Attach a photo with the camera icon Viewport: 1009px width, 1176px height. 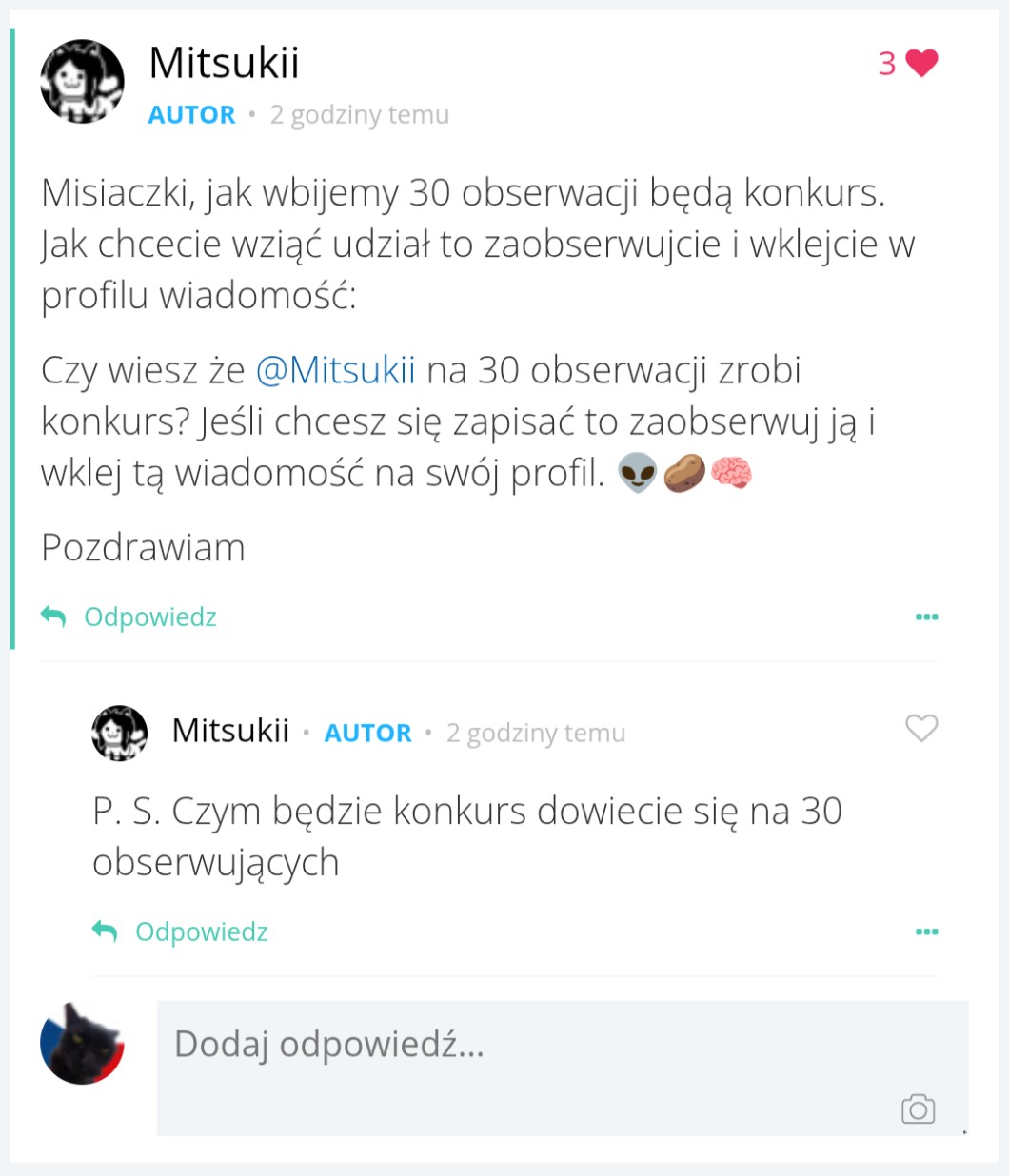pyautogui.click(x=918, y=1108)
